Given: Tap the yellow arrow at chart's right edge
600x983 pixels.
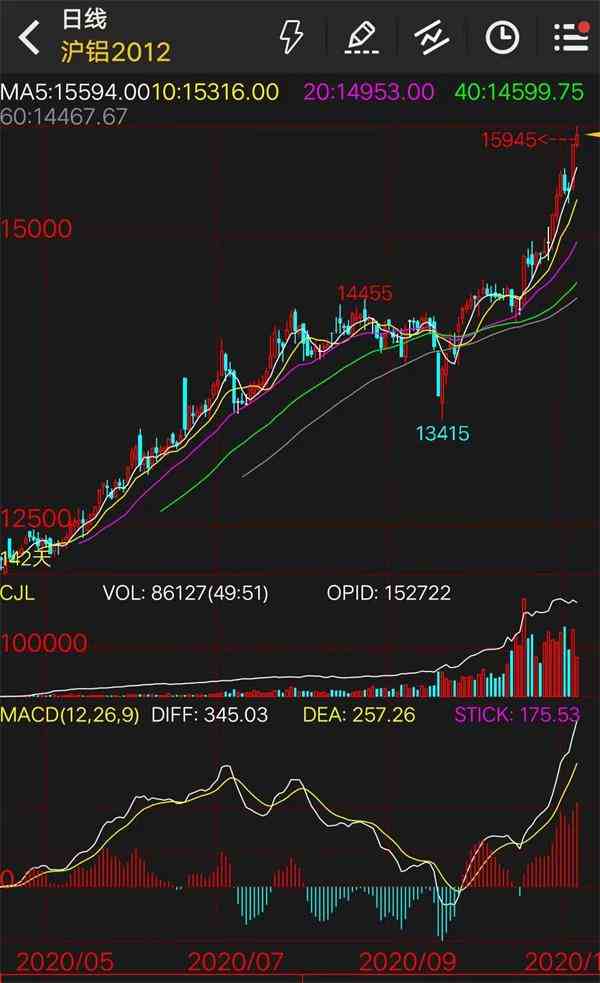Looking at the screenshot, I should (592, 134).
